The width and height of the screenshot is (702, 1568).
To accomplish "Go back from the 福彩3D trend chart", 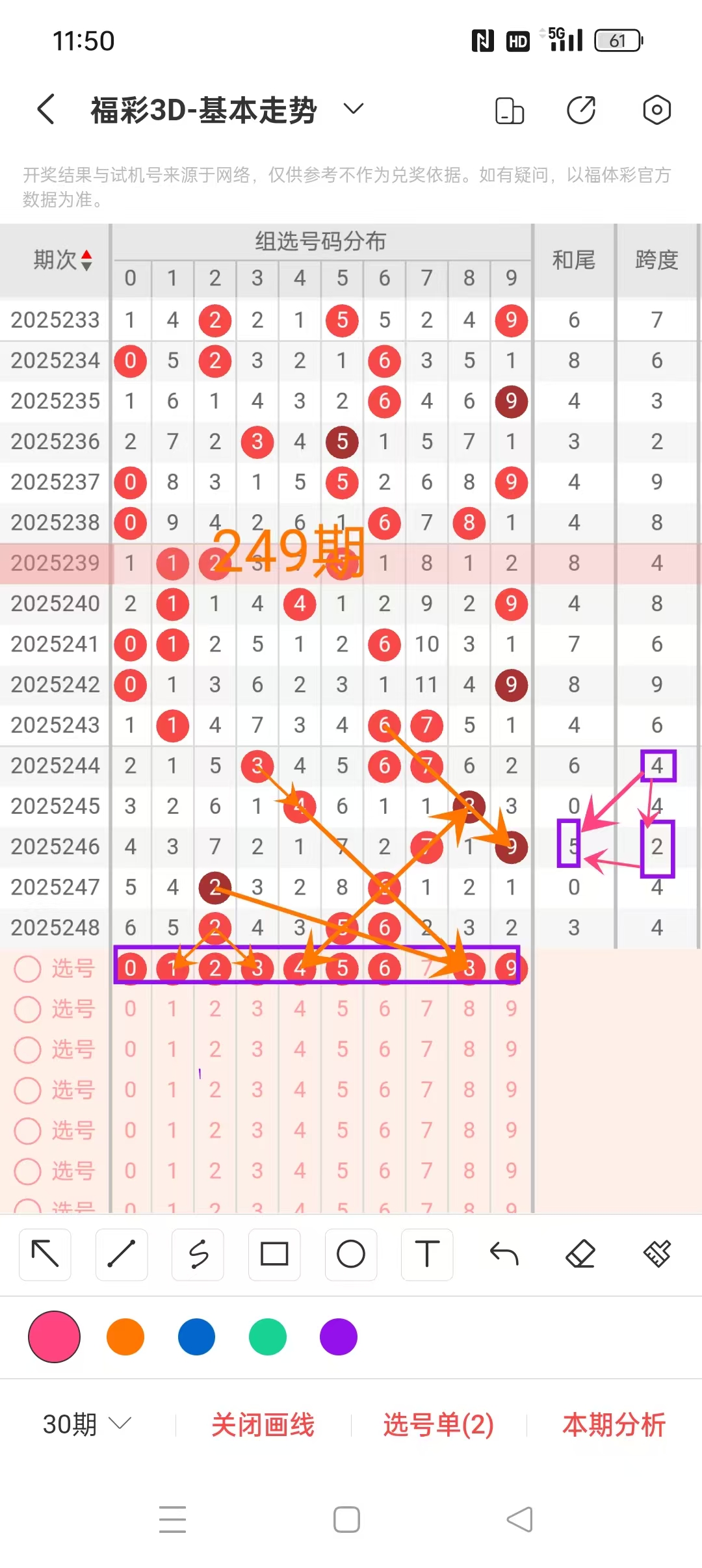I will coord(45,109).
